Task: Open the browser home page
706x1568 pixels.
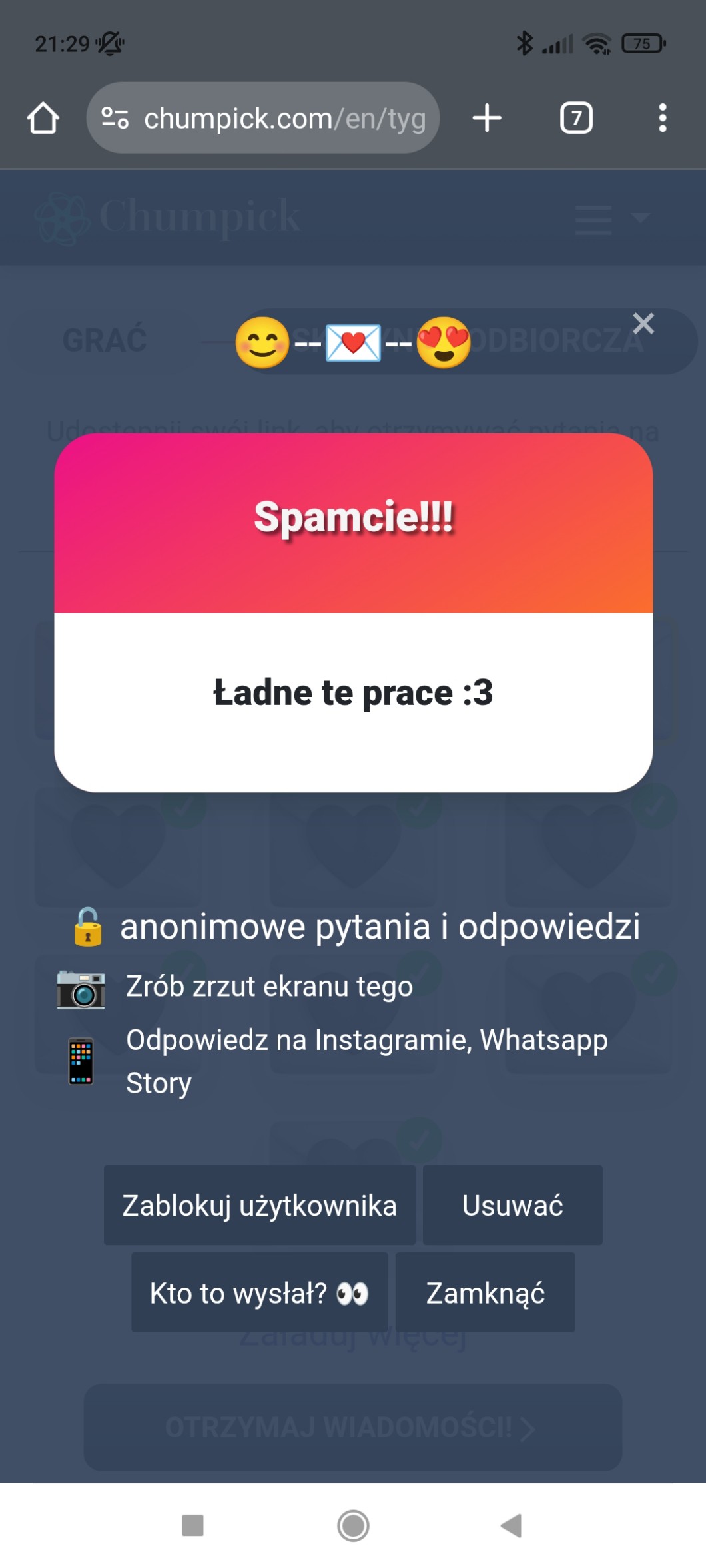Action: 43,119
